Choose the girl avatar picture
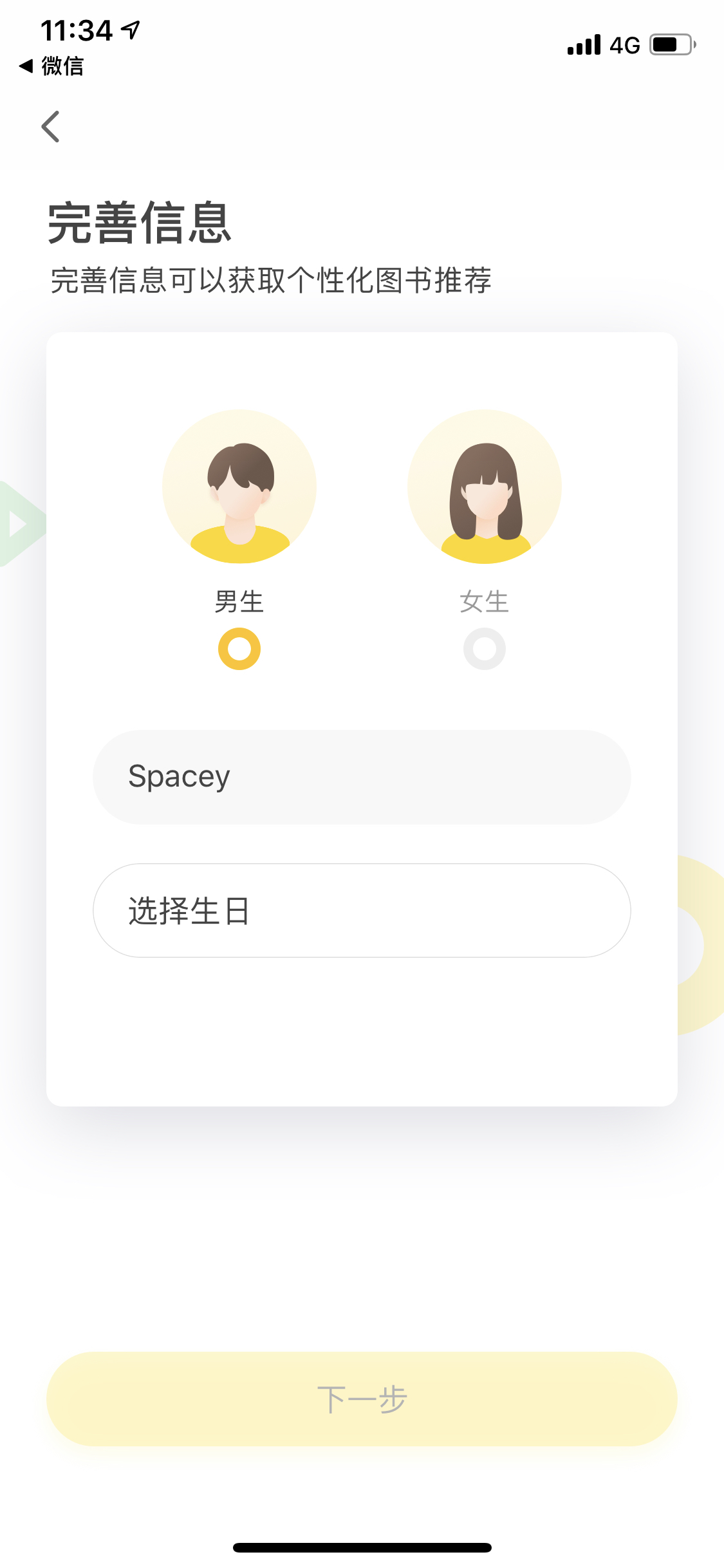The width and height of the screenshot is (724, 1568). click(x=485, y=487)
